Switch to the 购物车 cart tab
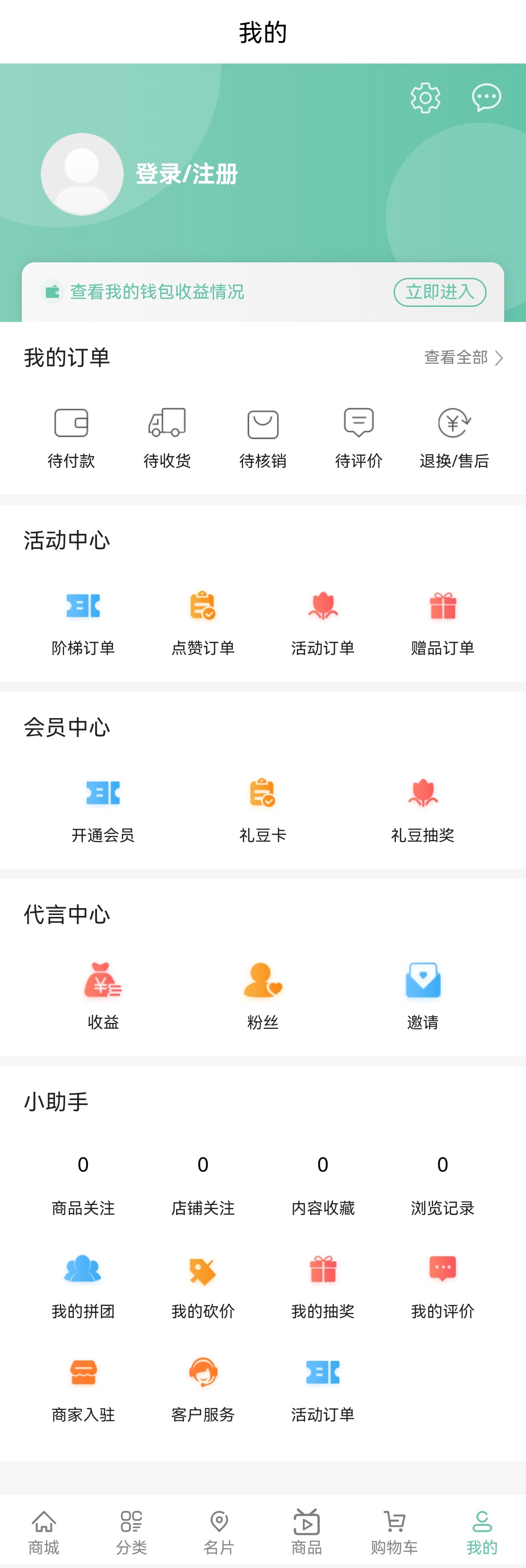The width and height of the screenshot is (526, 1568). tap(394, 1532)
